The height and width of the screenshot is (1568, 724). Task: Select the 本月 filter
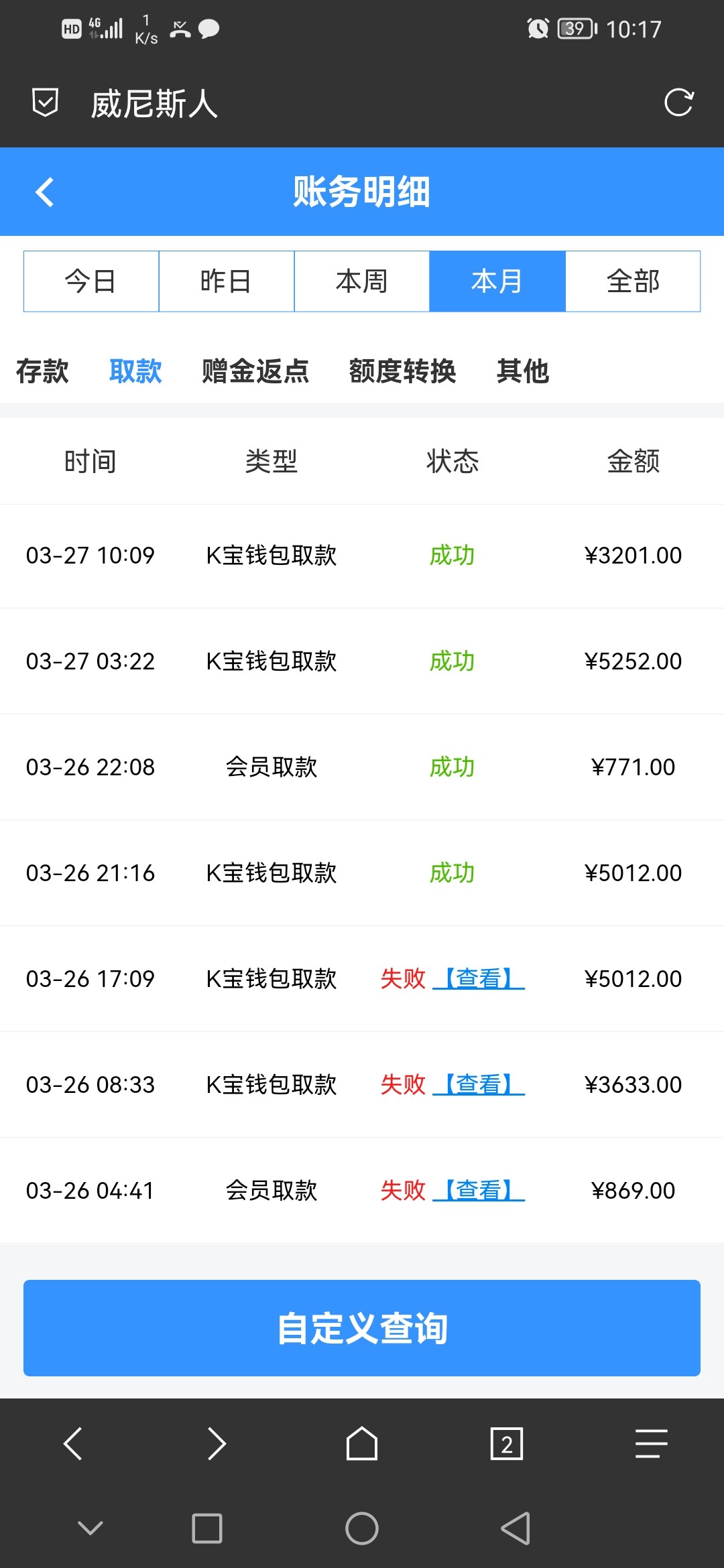click(497, 281)
